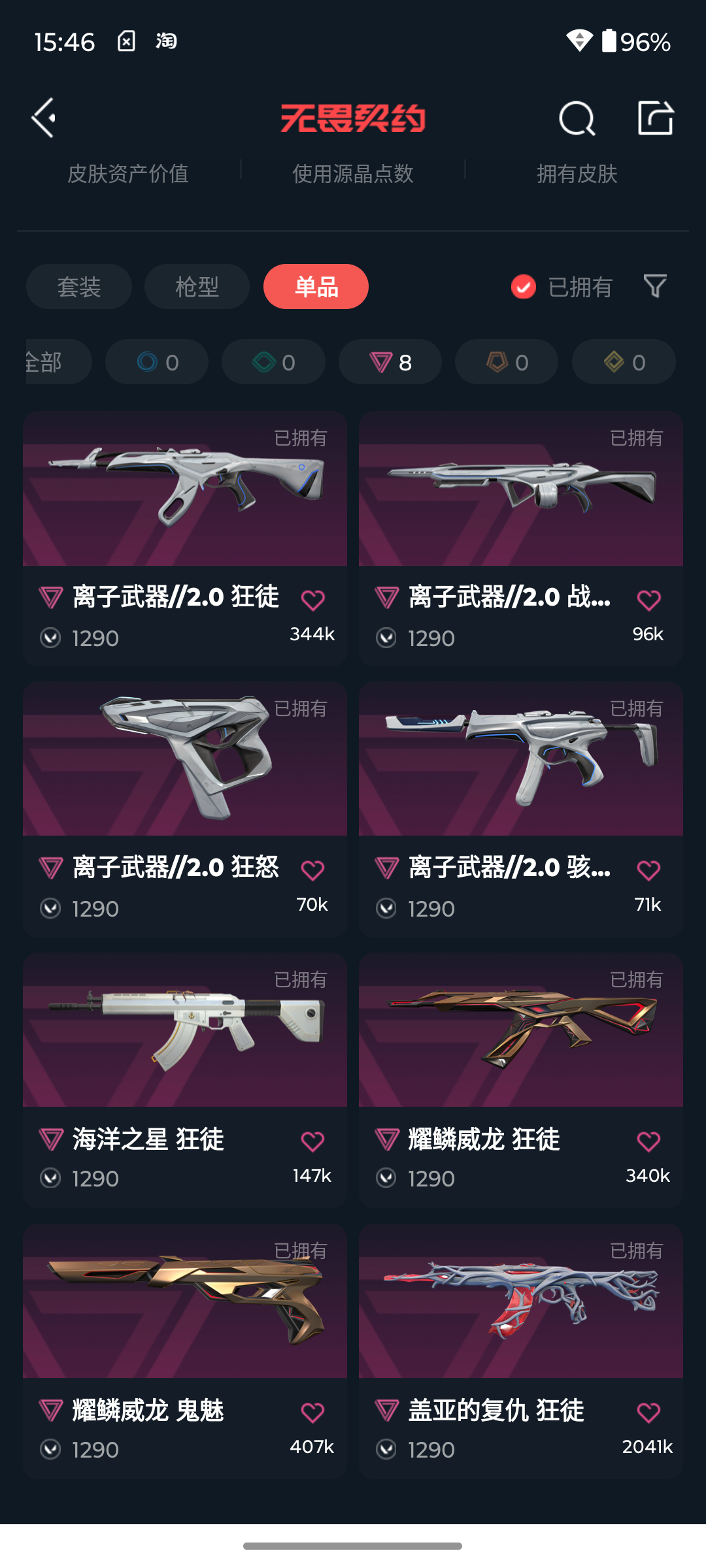Filter by the gold diamond tier chip
The height and width of the screenshot is (1568, 706).
pyautogui.click(x=624, y=362)
